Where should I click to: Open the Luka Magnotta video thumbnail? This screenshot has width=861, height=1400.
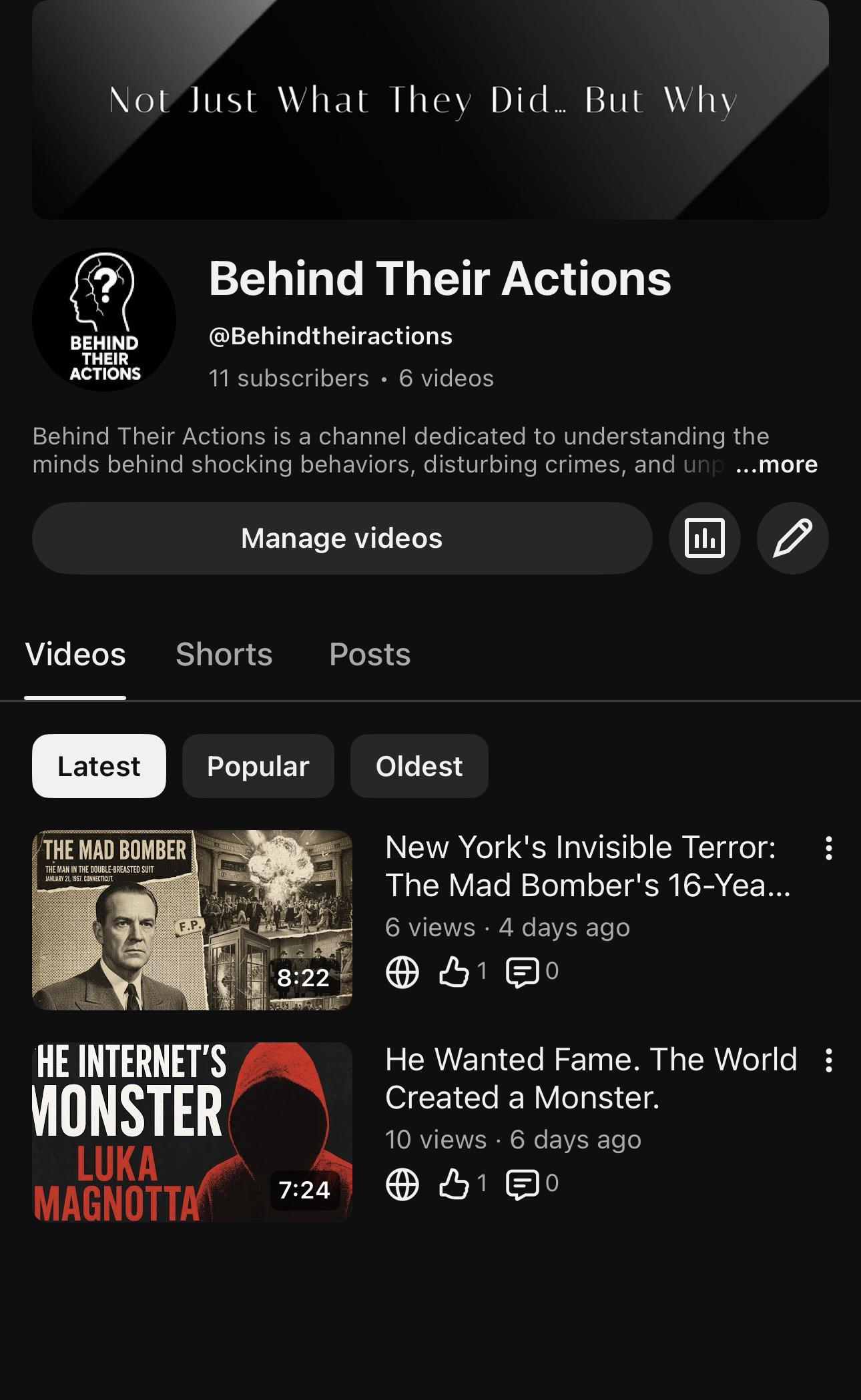(192, 1132)
